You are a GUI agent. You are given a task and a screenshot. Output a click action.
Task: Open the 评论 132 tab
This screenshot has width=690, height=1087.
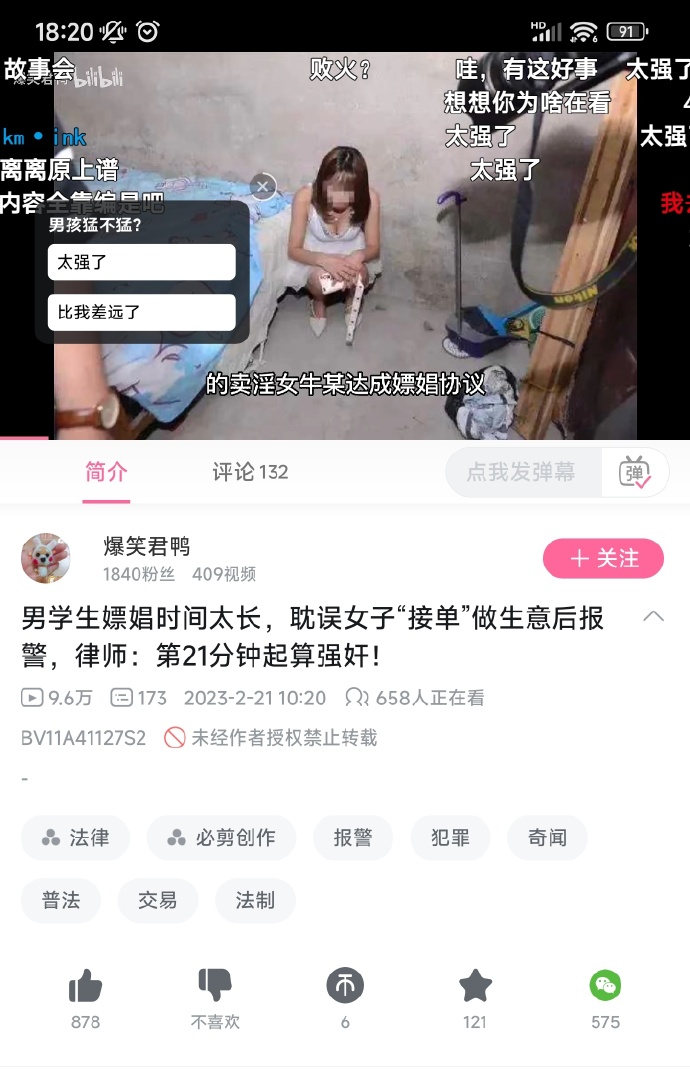pyautogui.click(x=250, y=472)
